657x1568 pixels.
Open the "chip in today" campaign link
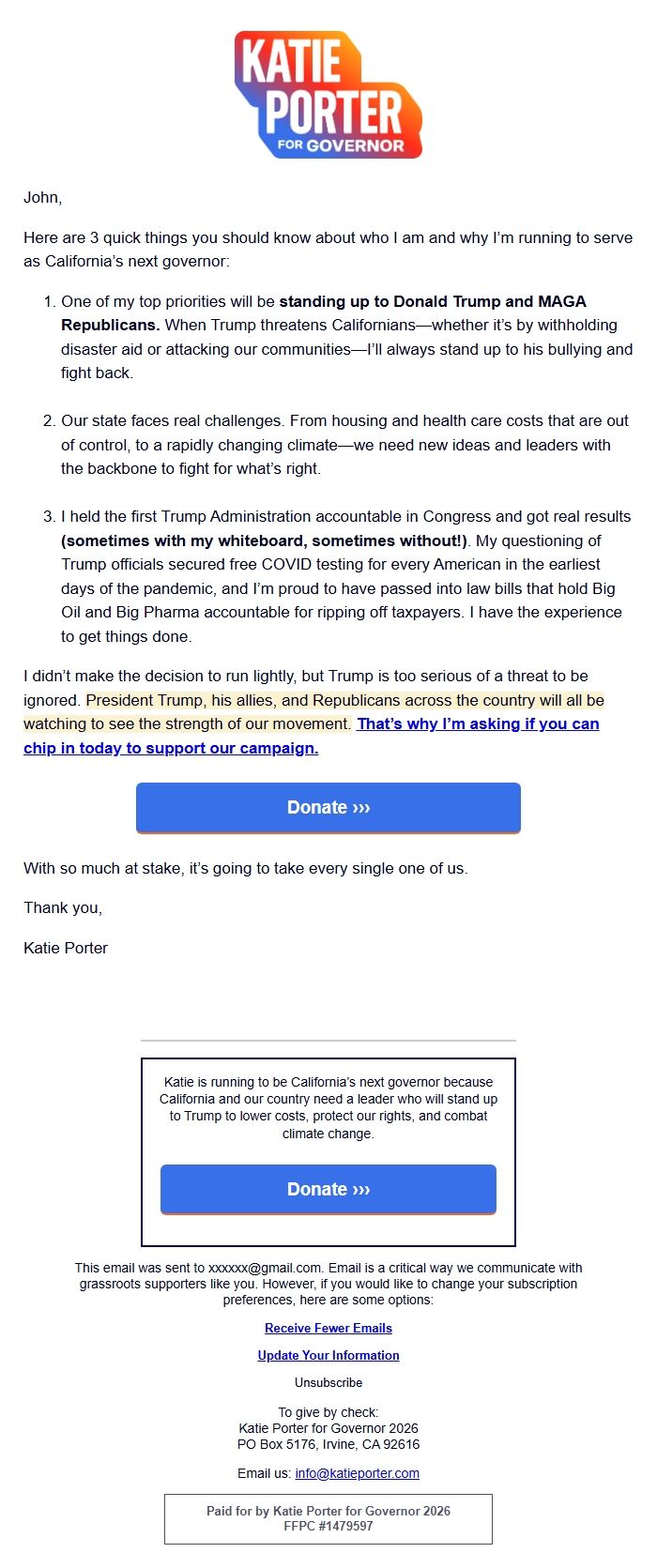tap(171, 748)
